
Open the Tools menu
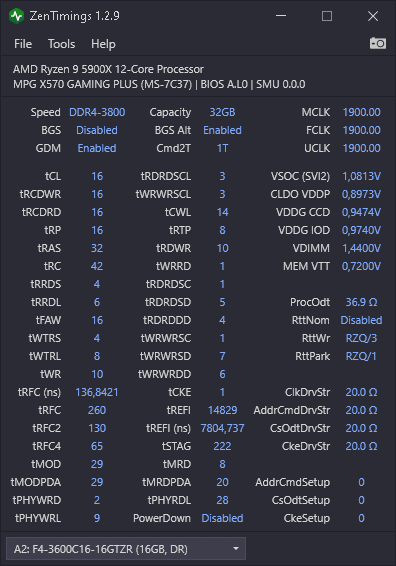pos(61,44)
